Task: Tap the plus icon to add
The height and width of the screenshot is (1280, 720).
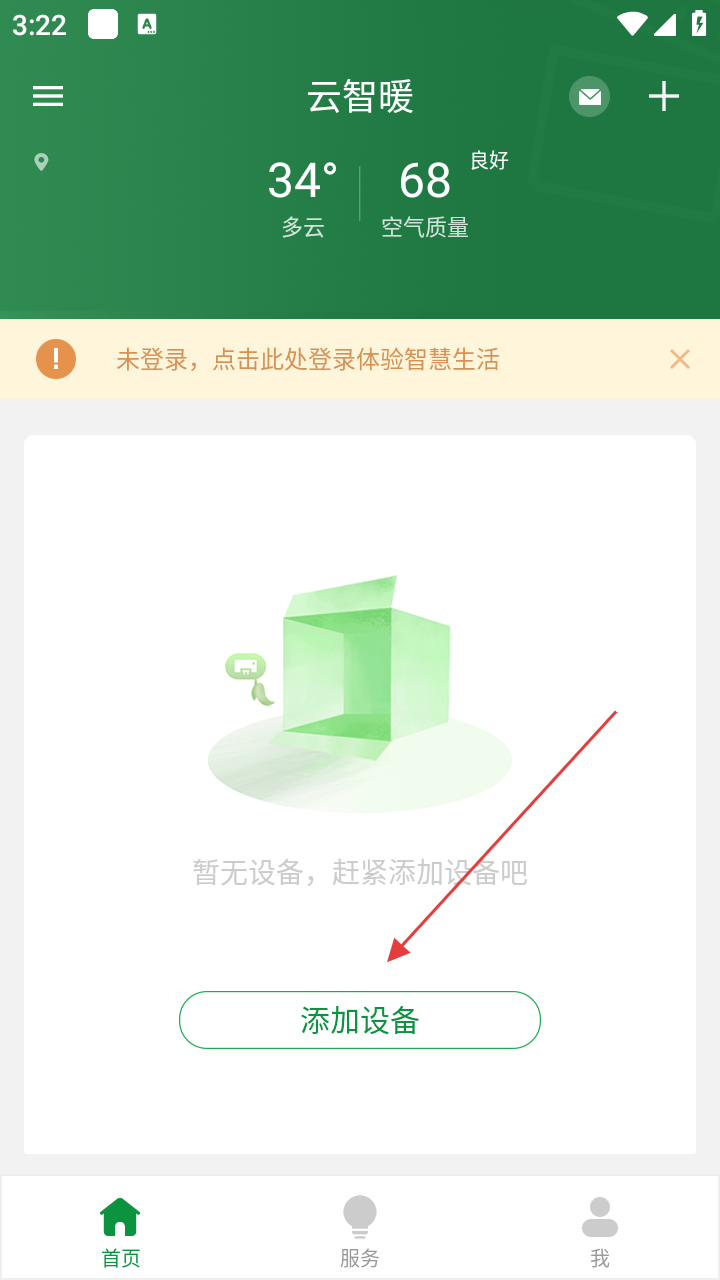Action: [x=664, y=97]
